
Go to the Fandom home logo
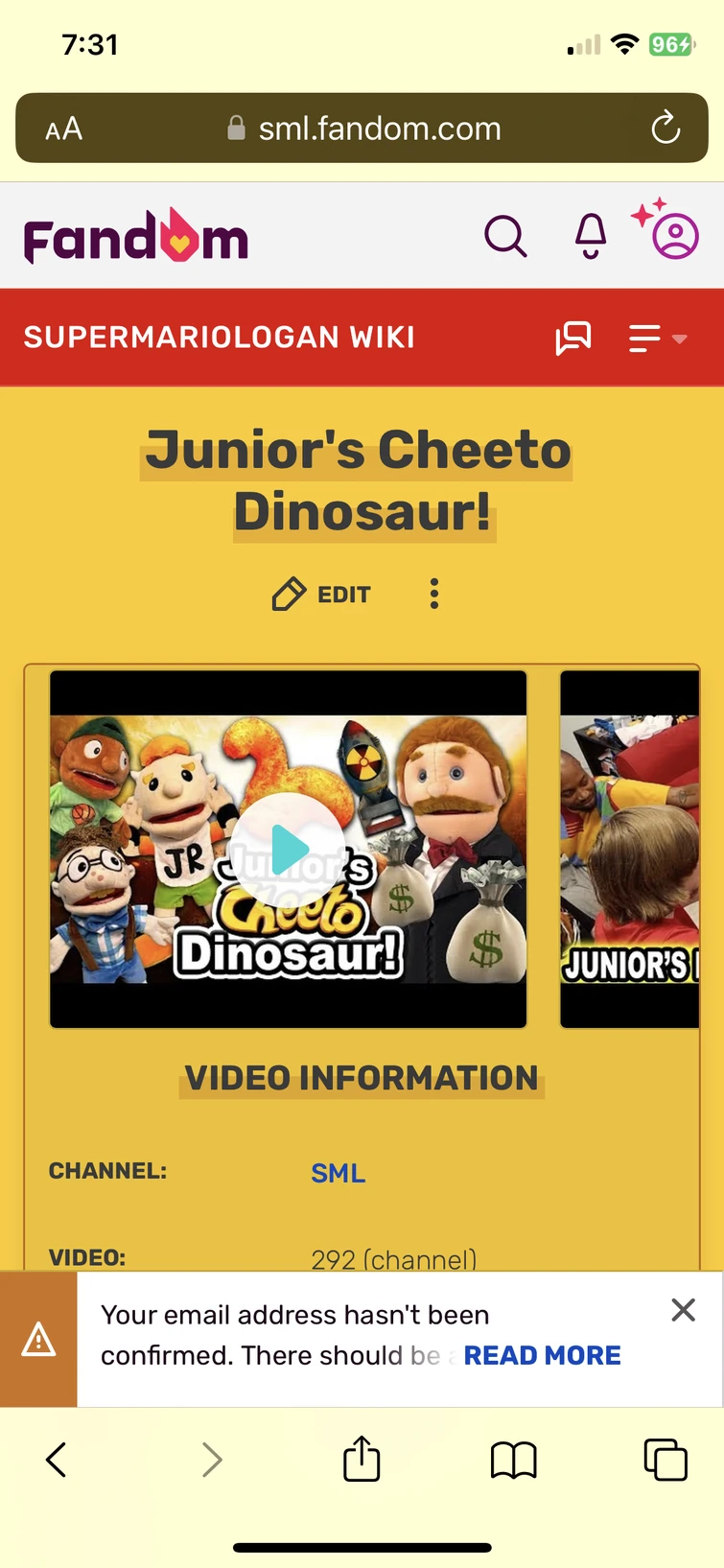[136, 237]
